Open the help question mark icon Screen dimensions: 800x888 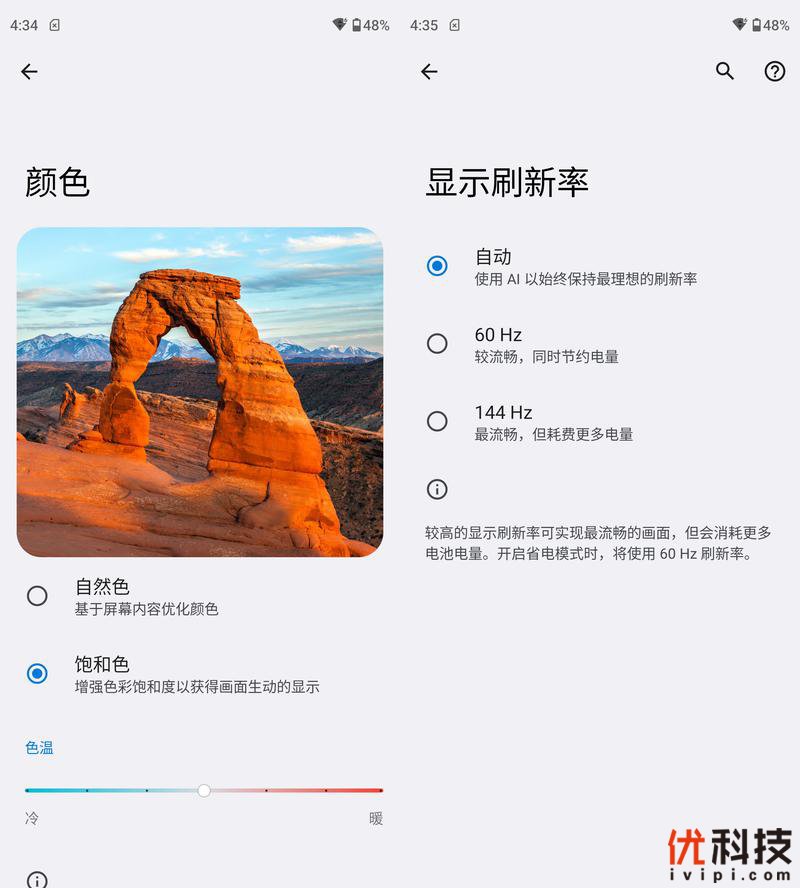775,71
